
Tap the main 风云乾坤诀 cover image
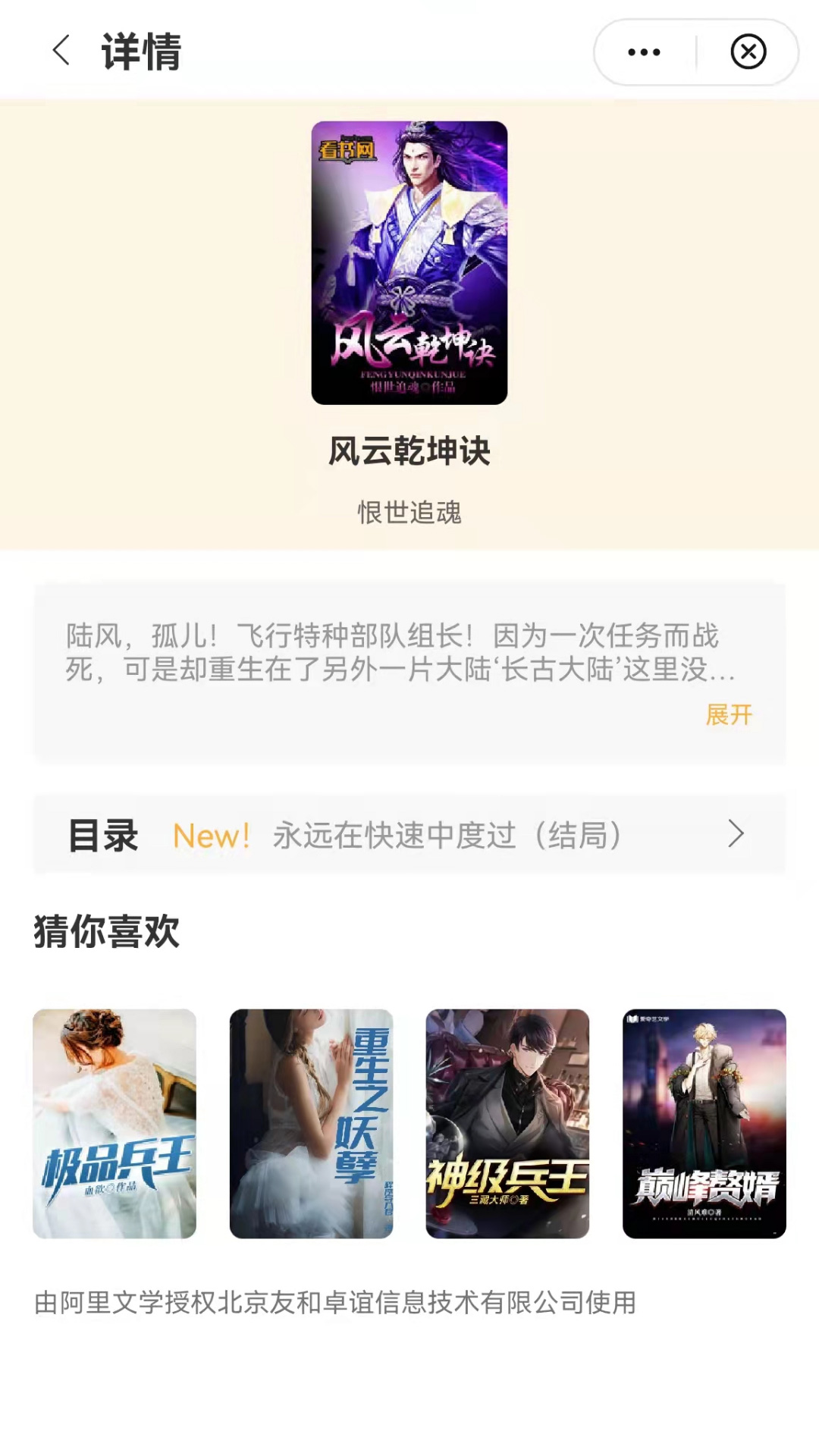[409, 262]
